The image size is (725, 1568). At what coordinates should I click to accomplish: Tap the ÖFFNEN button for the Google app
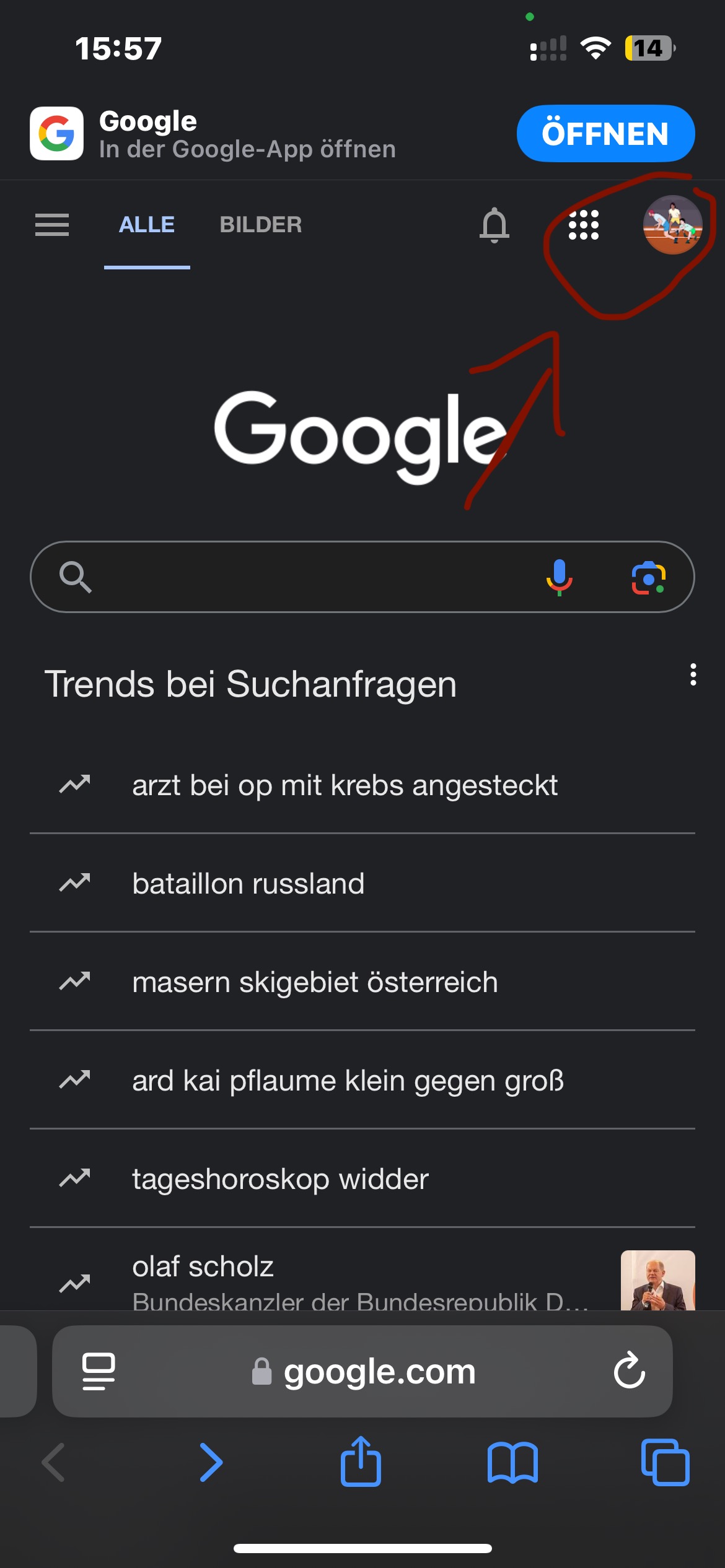(x=605, y=134)
